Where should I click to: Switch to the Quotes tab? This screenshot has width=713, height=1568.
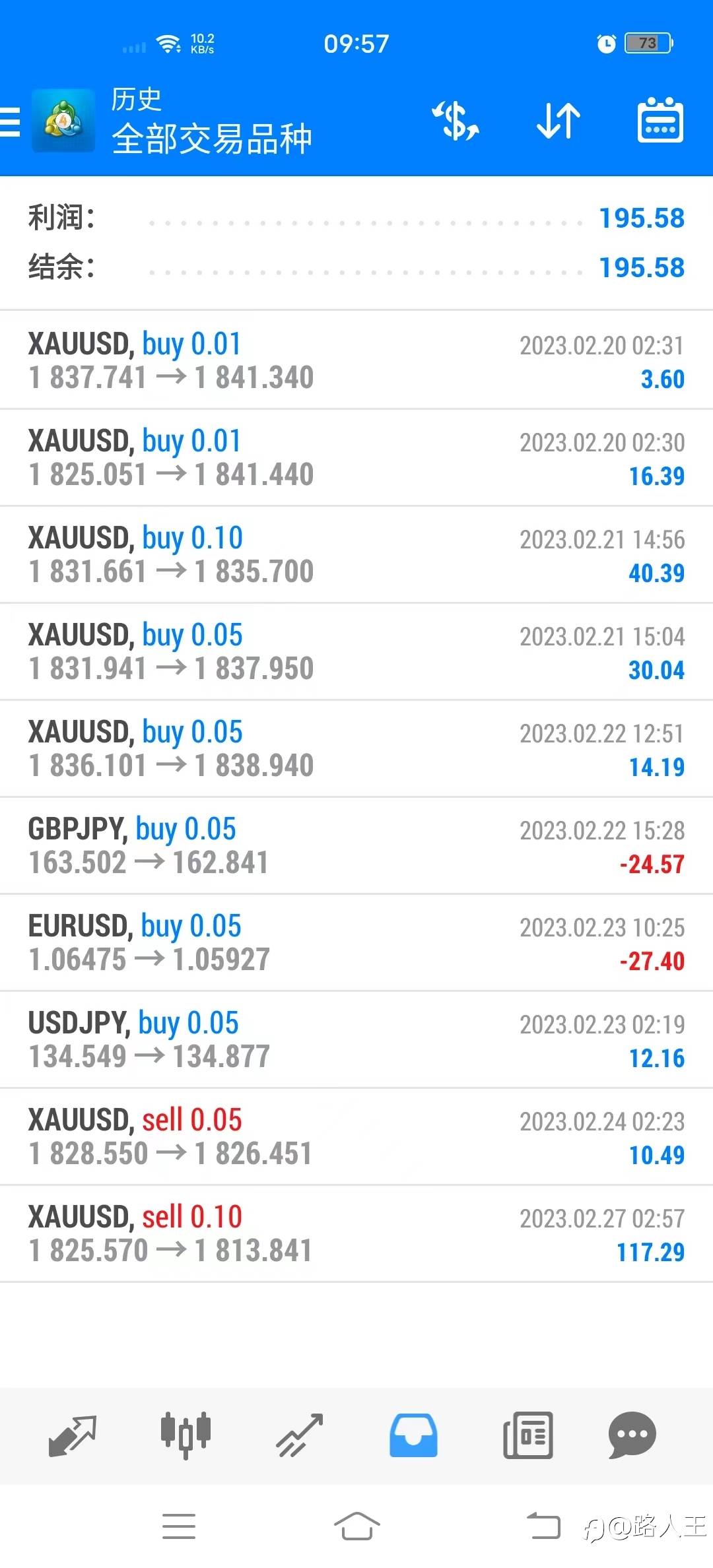tap(72, 1435)
